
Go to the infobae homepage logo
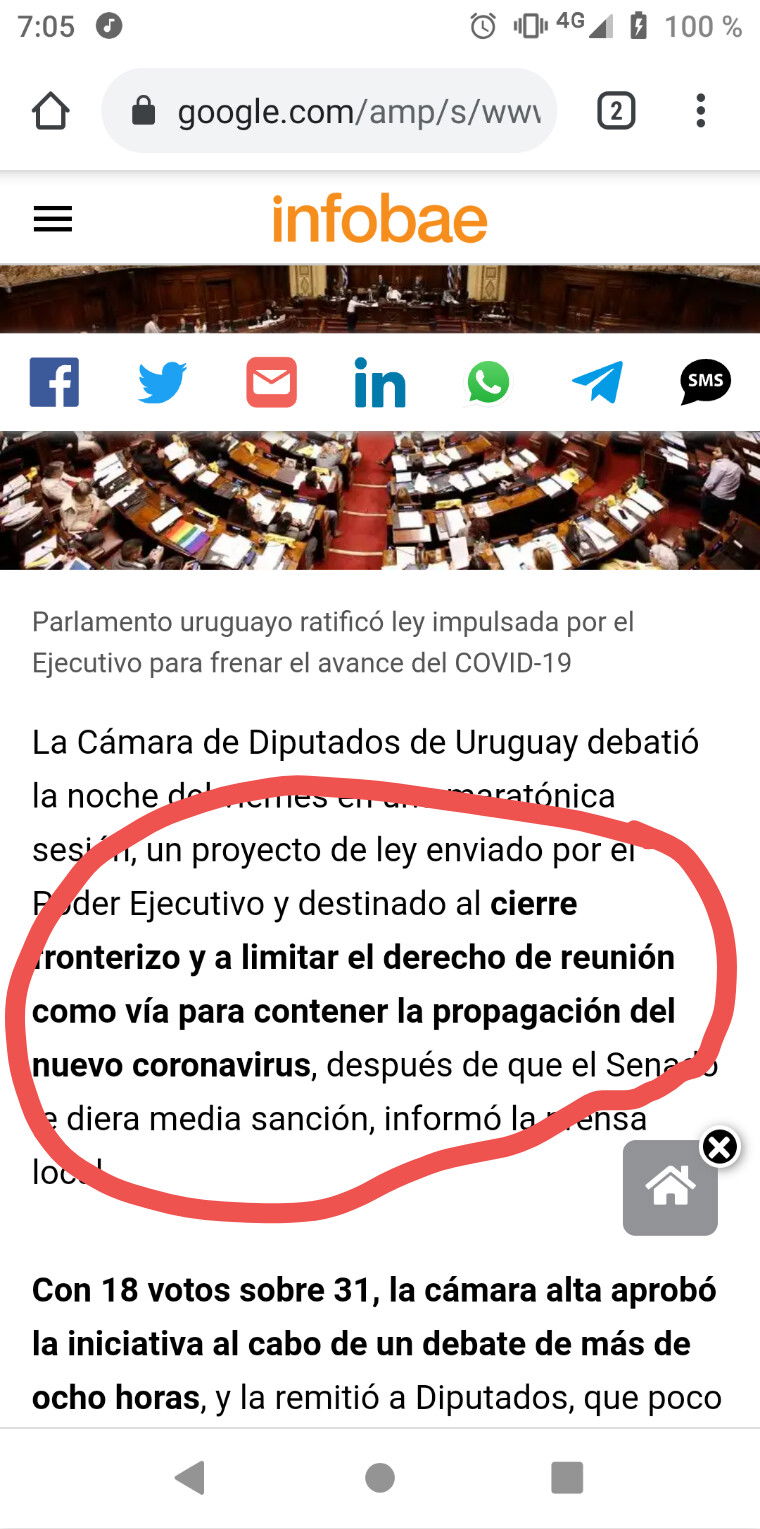click(379, 220)
